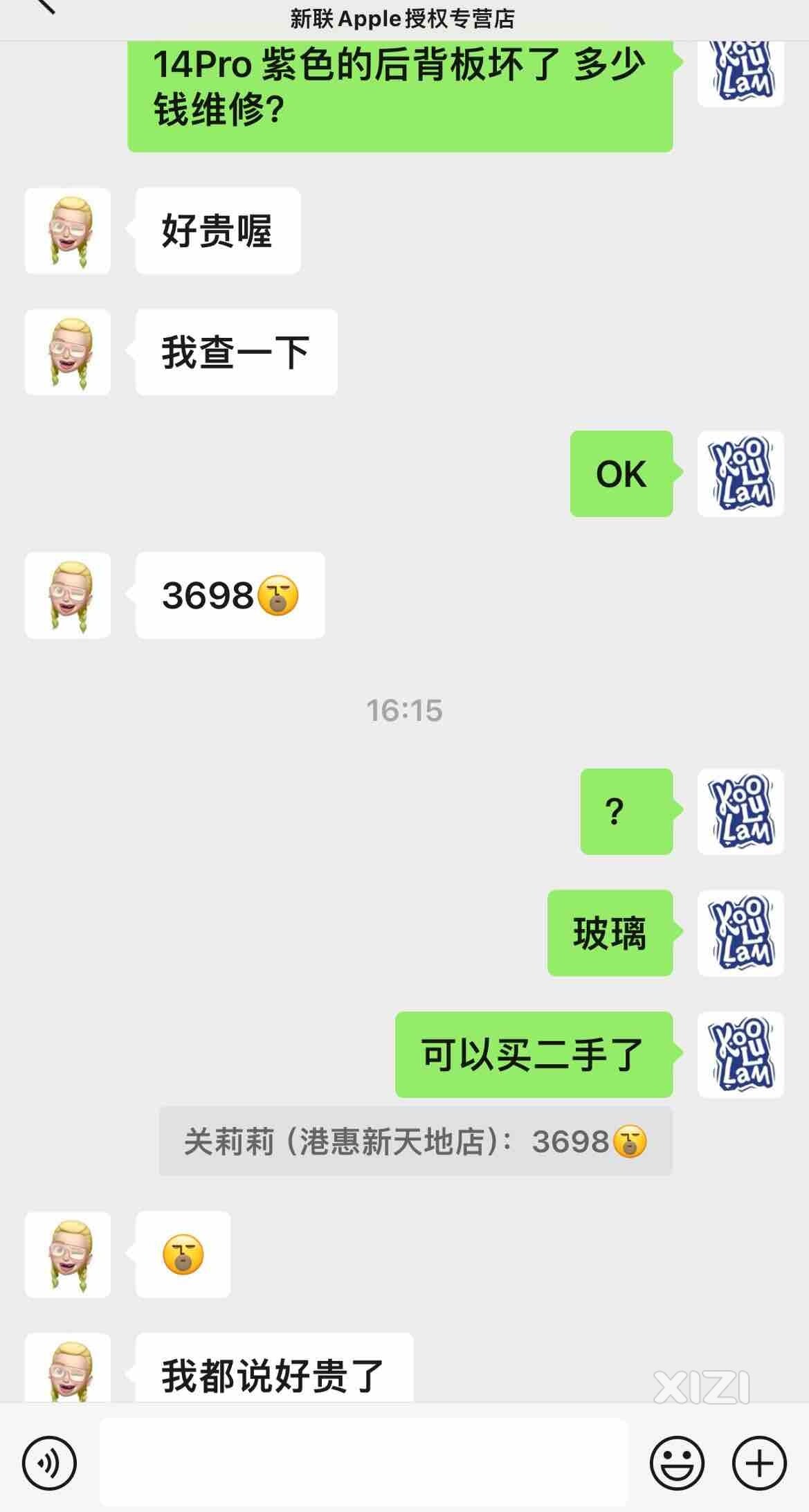The height and width of the screenshot is (1512, 809).
Task: Open my avatar beside the OK message
Action: click(x=740, y=474)
